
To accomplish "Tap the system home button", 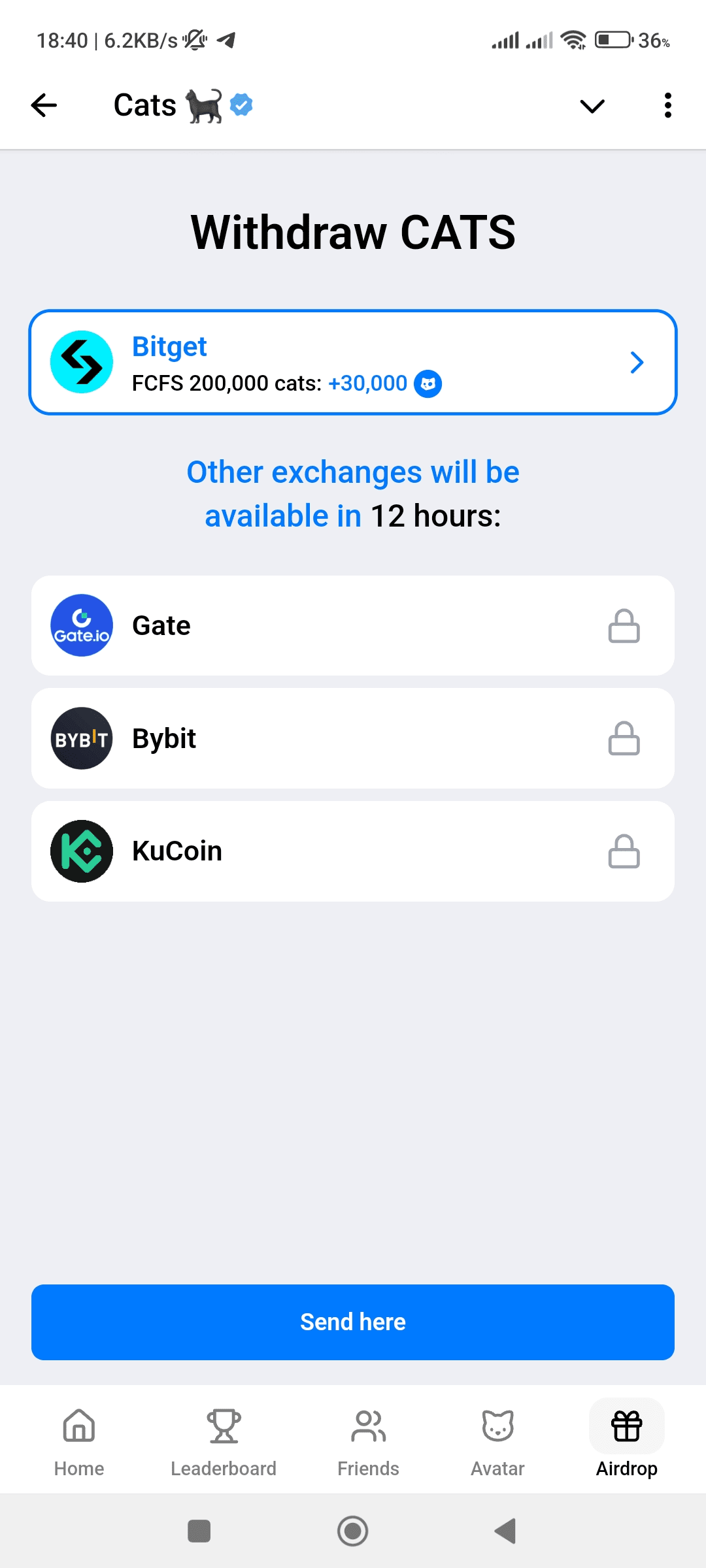I will (353, 1531).
